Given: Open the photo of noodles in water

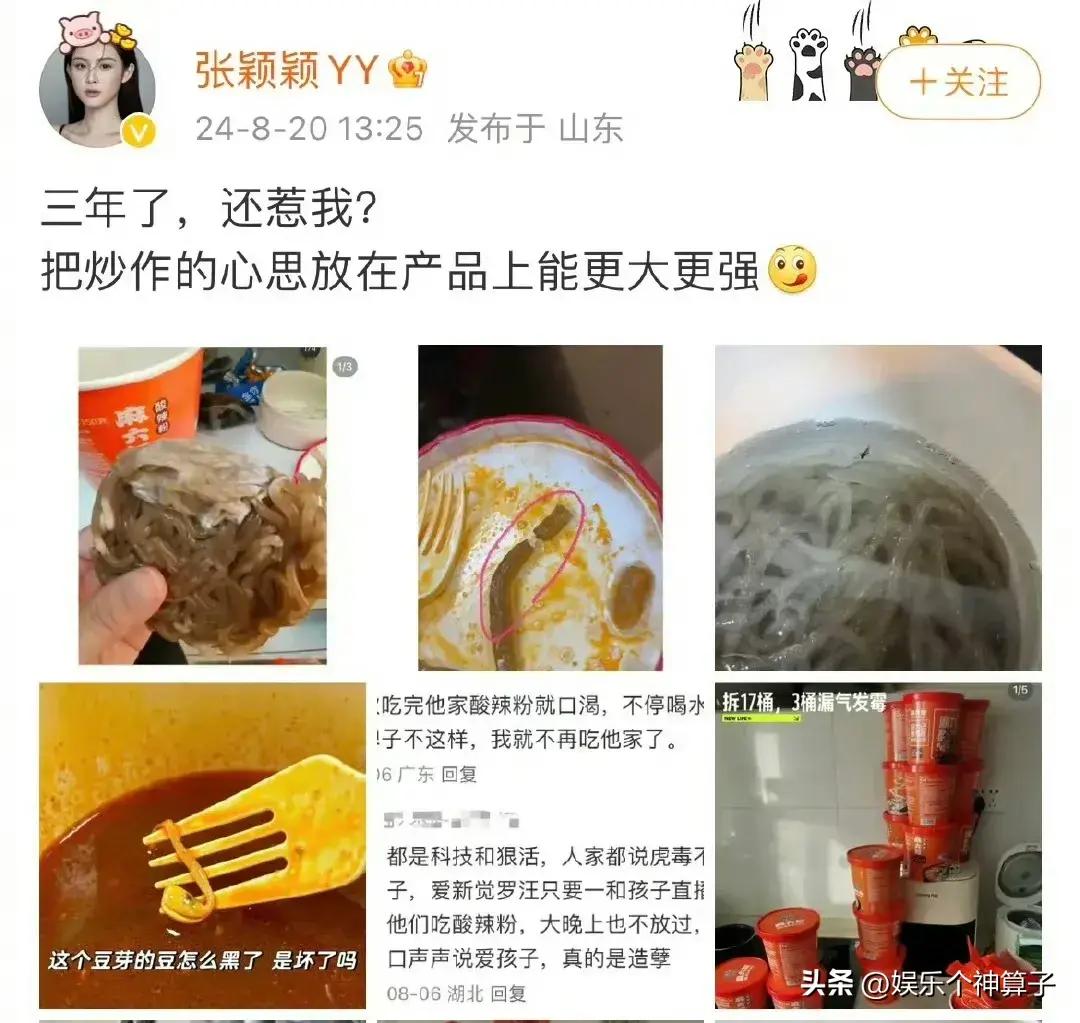Looking at the screenshot, I should (877, 507).
